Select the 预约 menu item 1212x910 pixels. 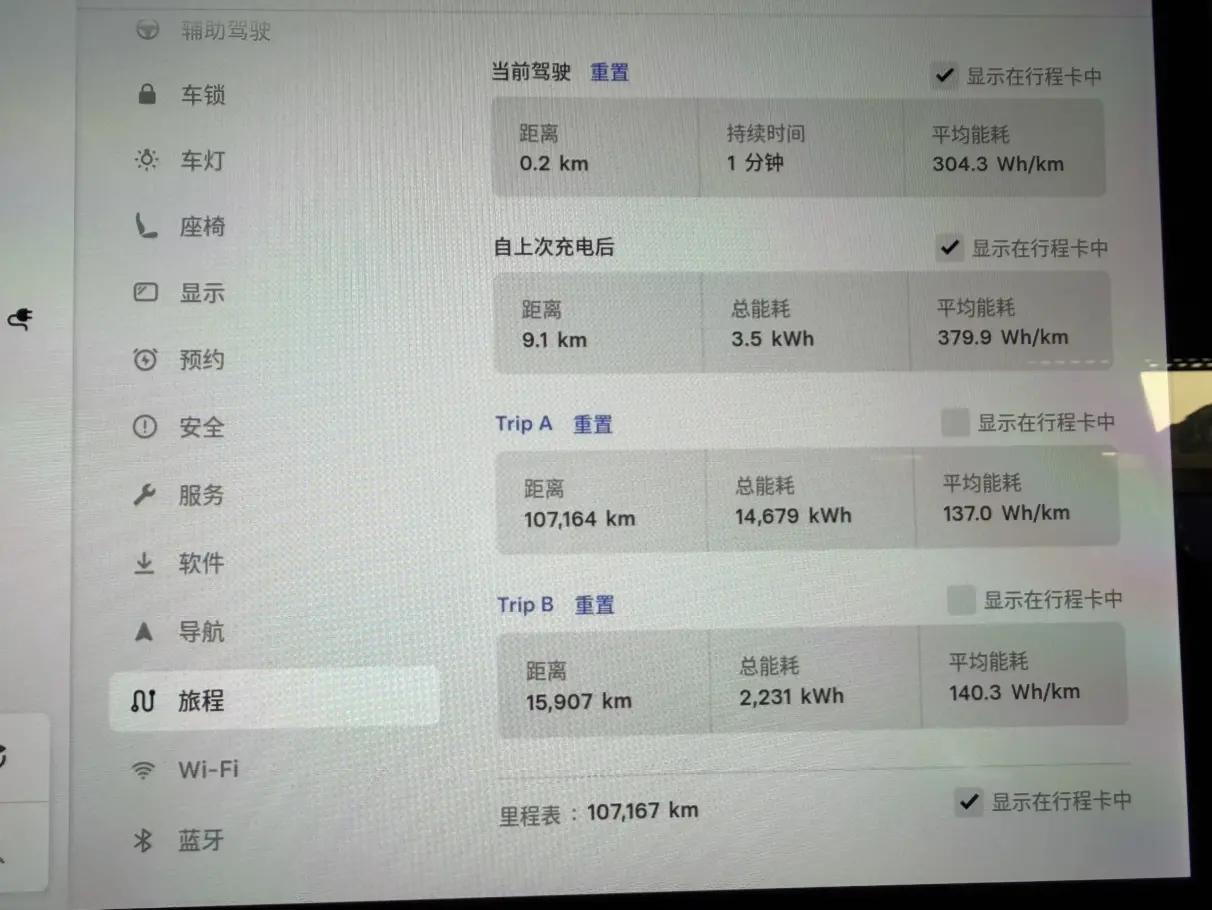tap(202, 360)
